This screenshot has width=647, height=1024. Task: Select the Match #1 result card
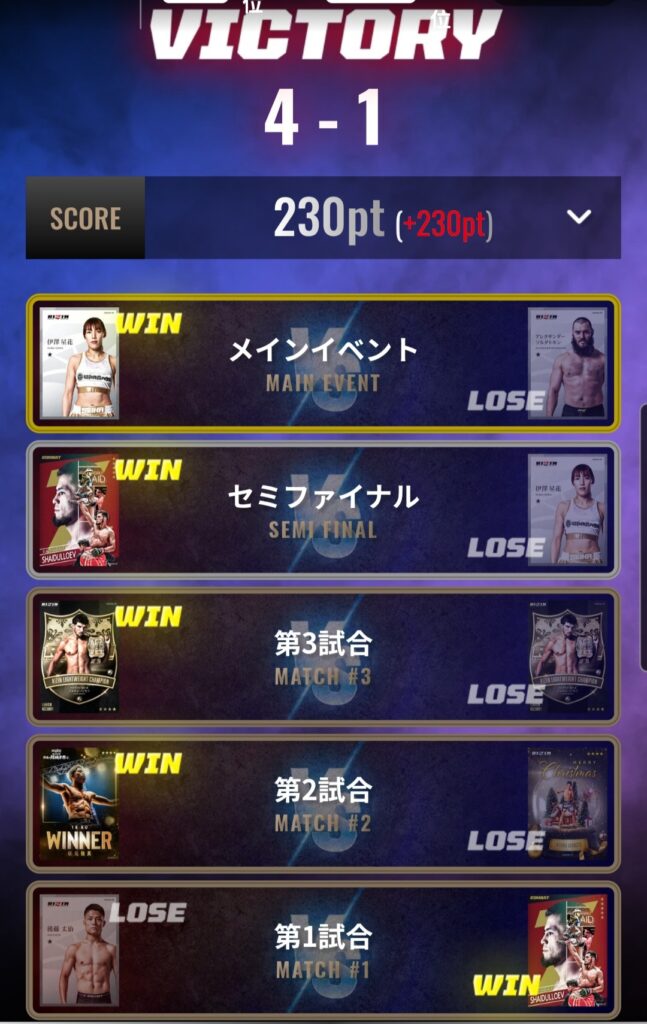[x=323, y=950]
